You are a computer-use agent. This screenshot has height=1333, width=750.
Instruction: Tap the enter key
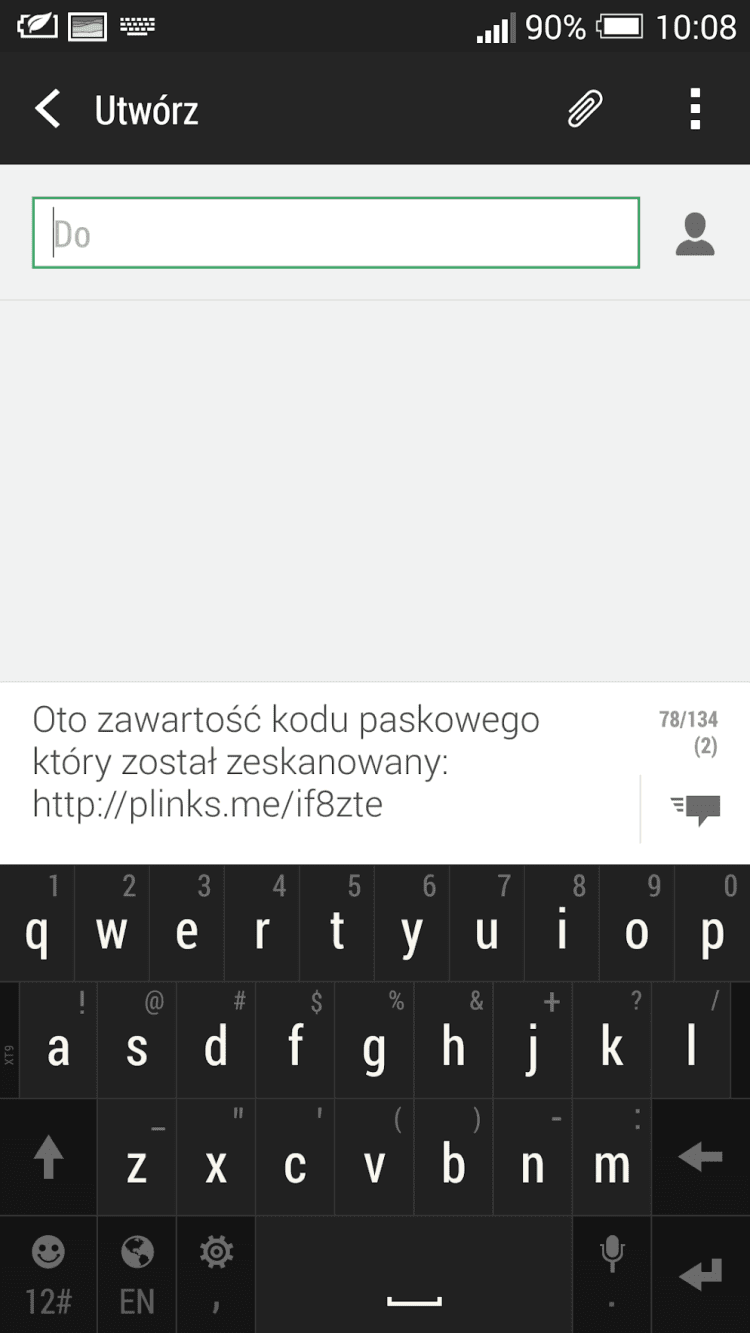(699, 1275)
